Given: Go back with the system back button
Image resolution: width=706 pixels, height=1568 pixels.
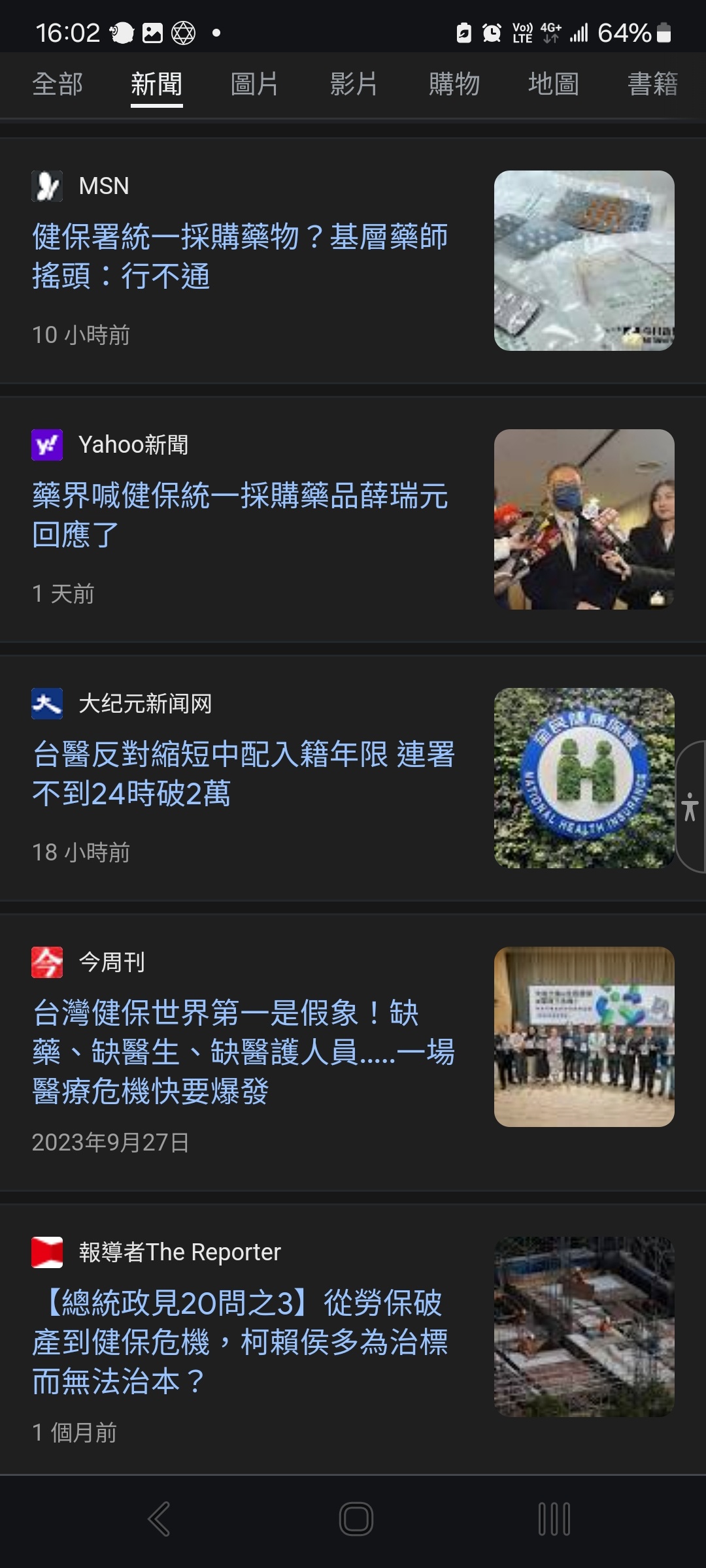Looking at the screenshot, I should (159, 1518).
